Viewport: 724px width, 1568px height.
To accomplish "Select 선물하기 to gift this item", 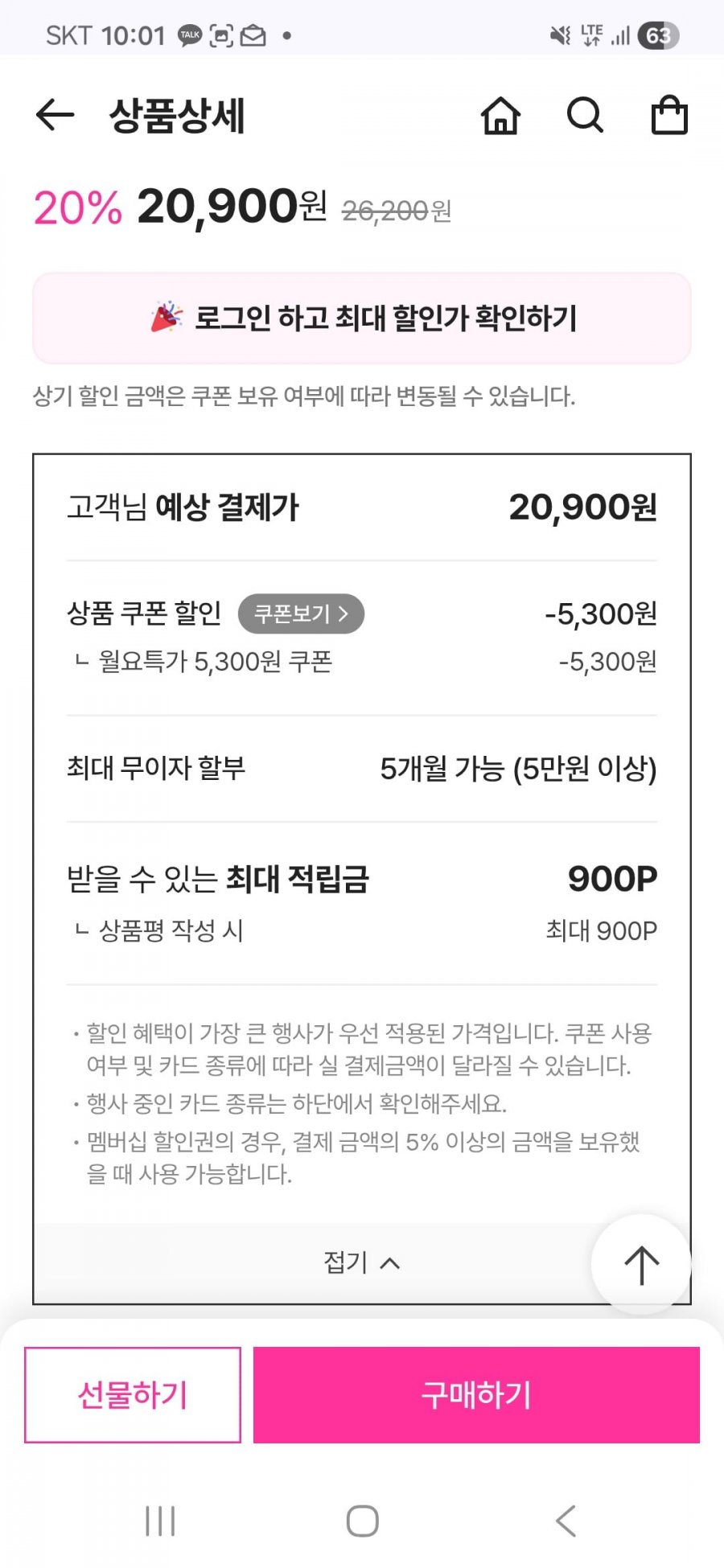I will pos(133,1394).
